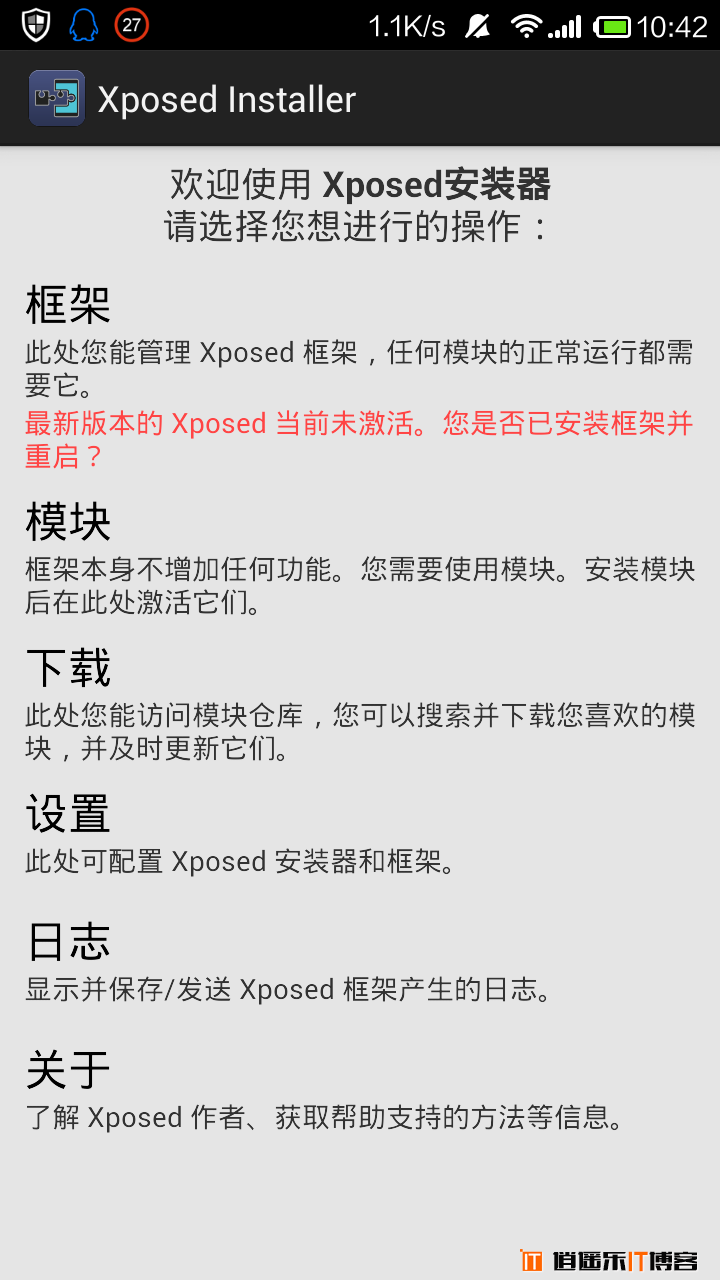Open the 模块 (Modules) section

[x=68, y=522]
